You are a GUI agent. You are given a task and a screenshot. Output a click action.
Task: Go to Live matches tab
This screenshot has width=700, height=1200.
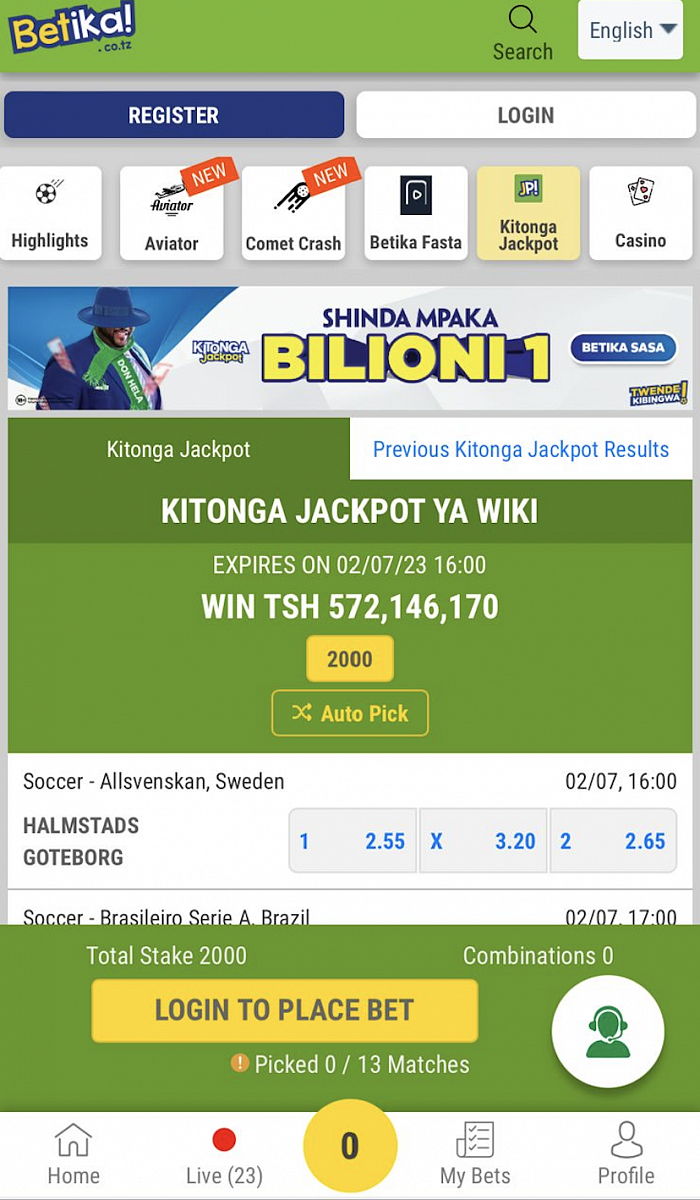click(224, 1156)
